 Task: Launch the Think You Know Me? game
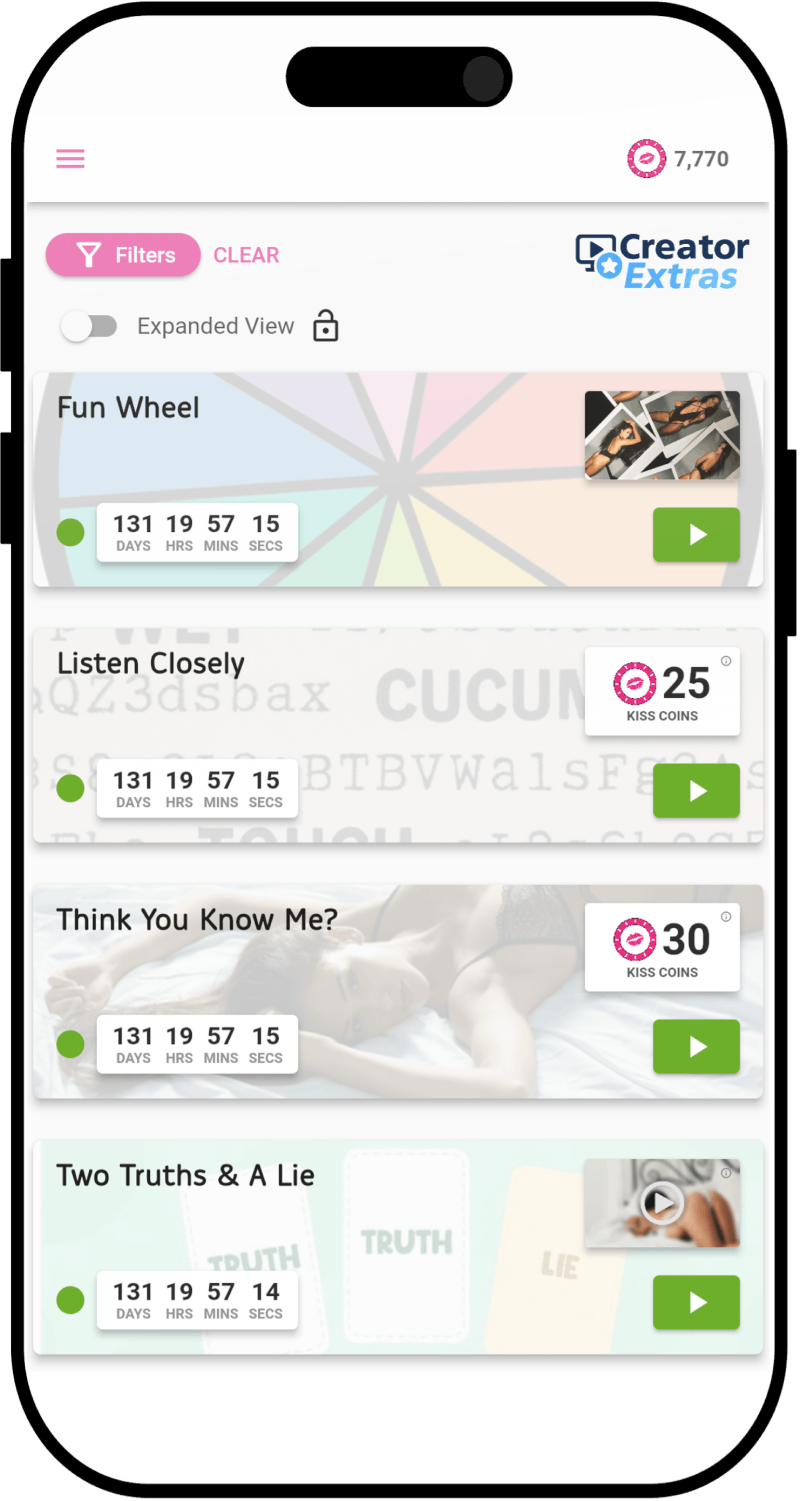click(x=696, y=1047)
